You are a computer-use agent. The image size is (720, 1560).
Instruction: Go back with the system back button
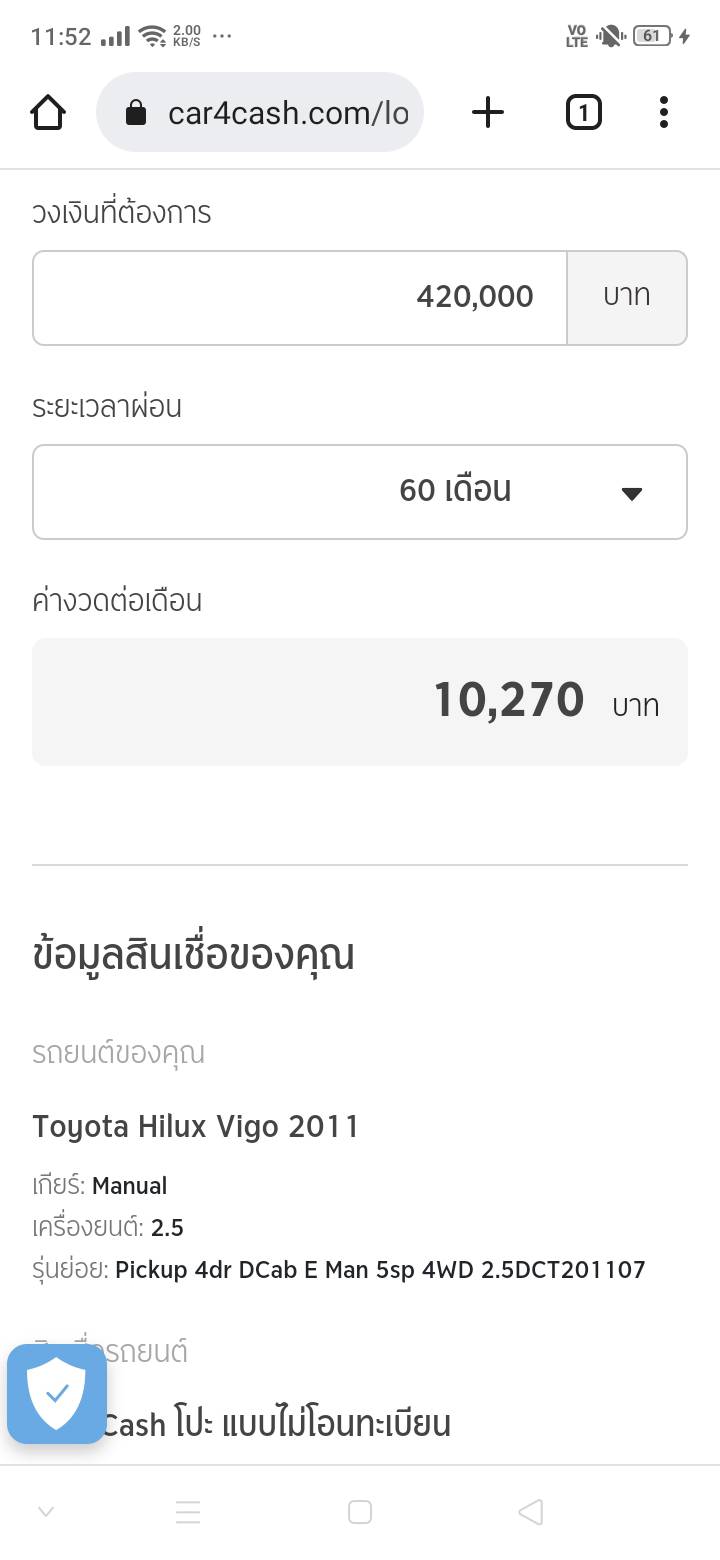(531, 1512)
